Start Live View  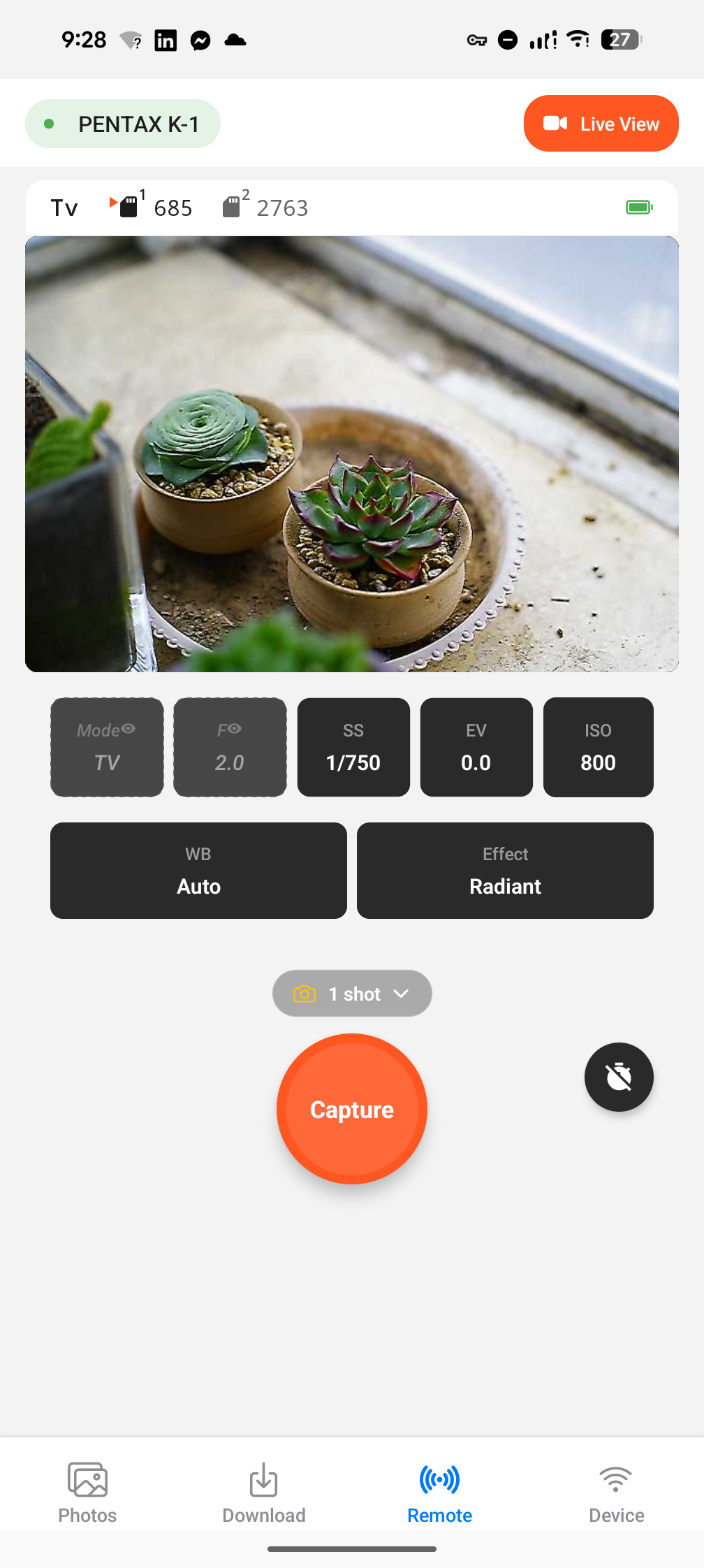tap(601, 124)
